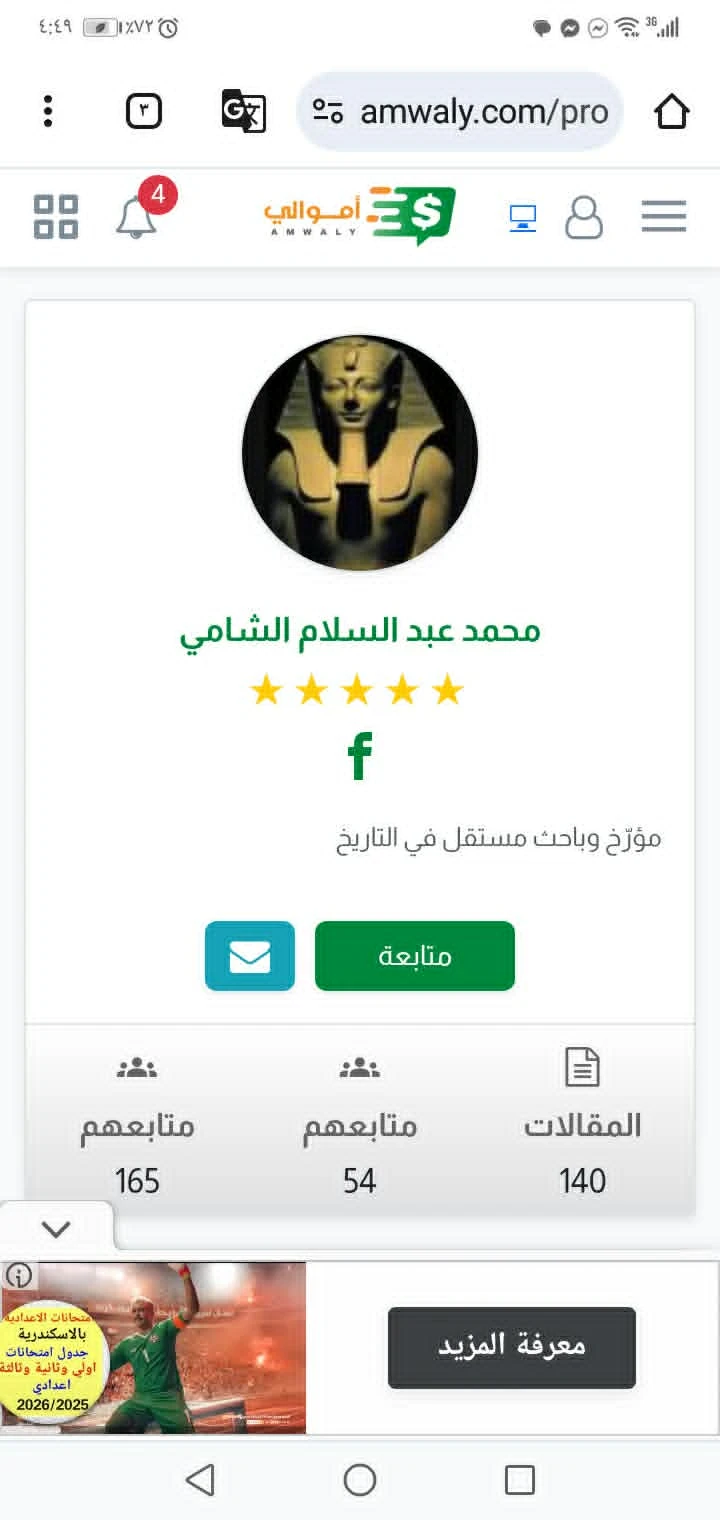The height and width of the screenshot is (1520, 720).
Task: Rate five by clicking the last star
Action: (x=449, y=690)
